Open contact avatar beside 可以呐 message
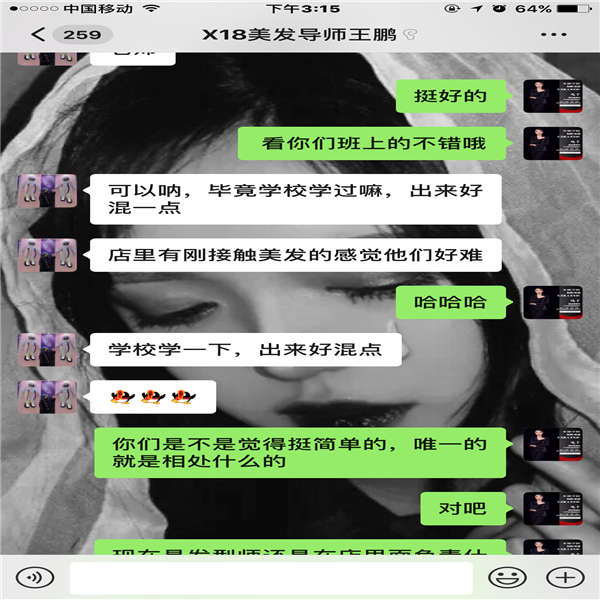Screen dimensions: 600x600 tap(47, 195)
